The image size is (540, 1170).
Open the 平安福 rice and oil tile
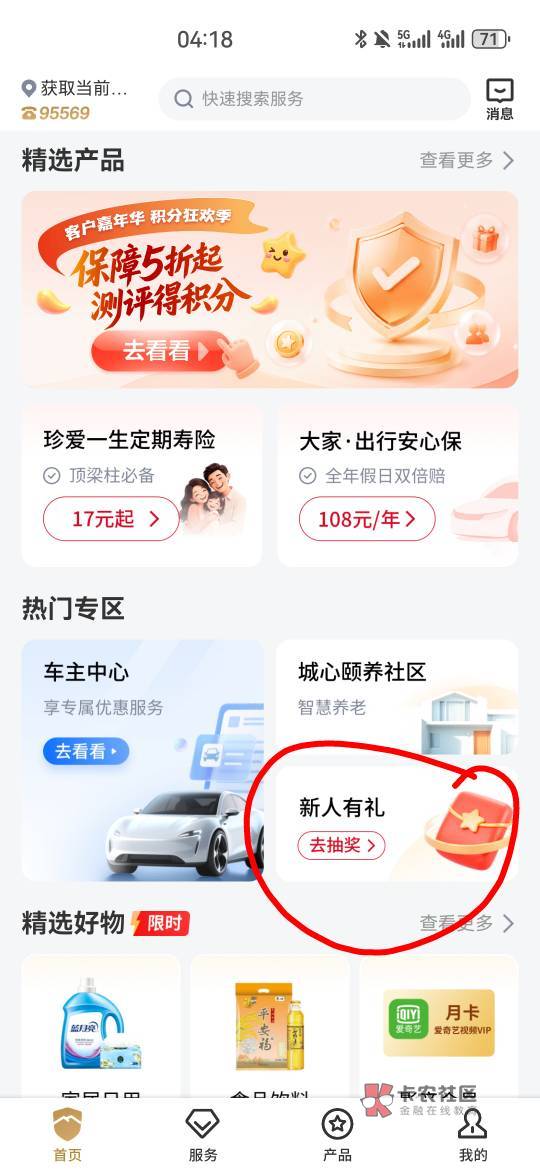coord(269,1031)
